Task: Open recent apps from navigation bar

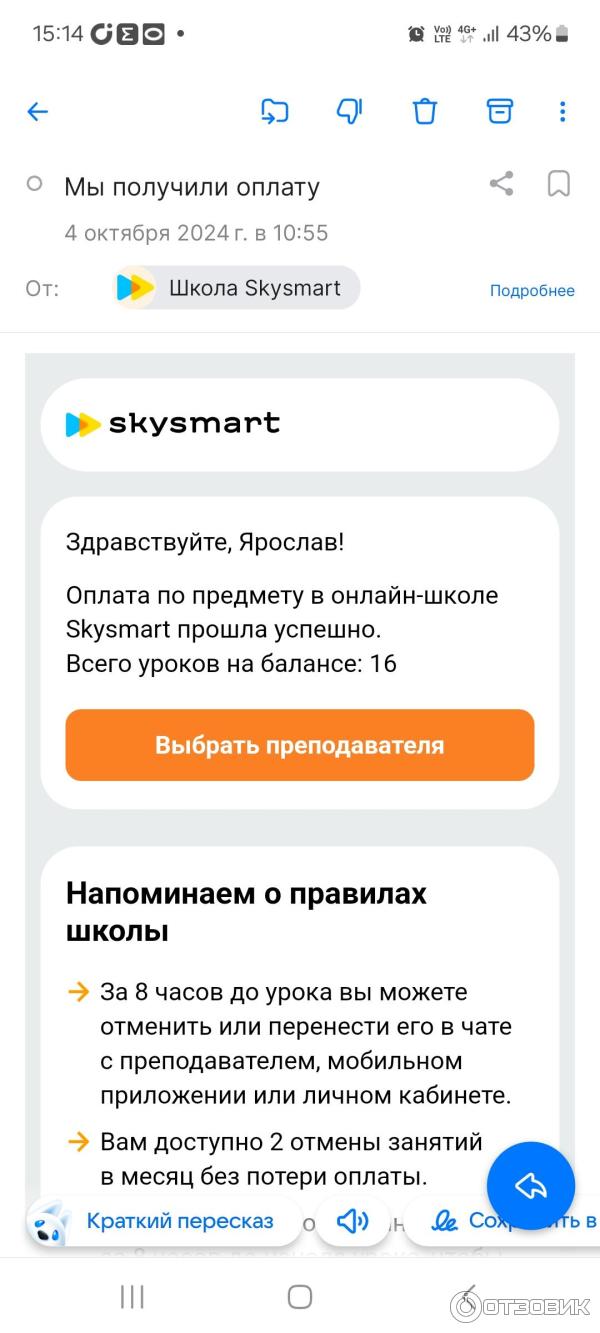Action: tap(132, 1297)
